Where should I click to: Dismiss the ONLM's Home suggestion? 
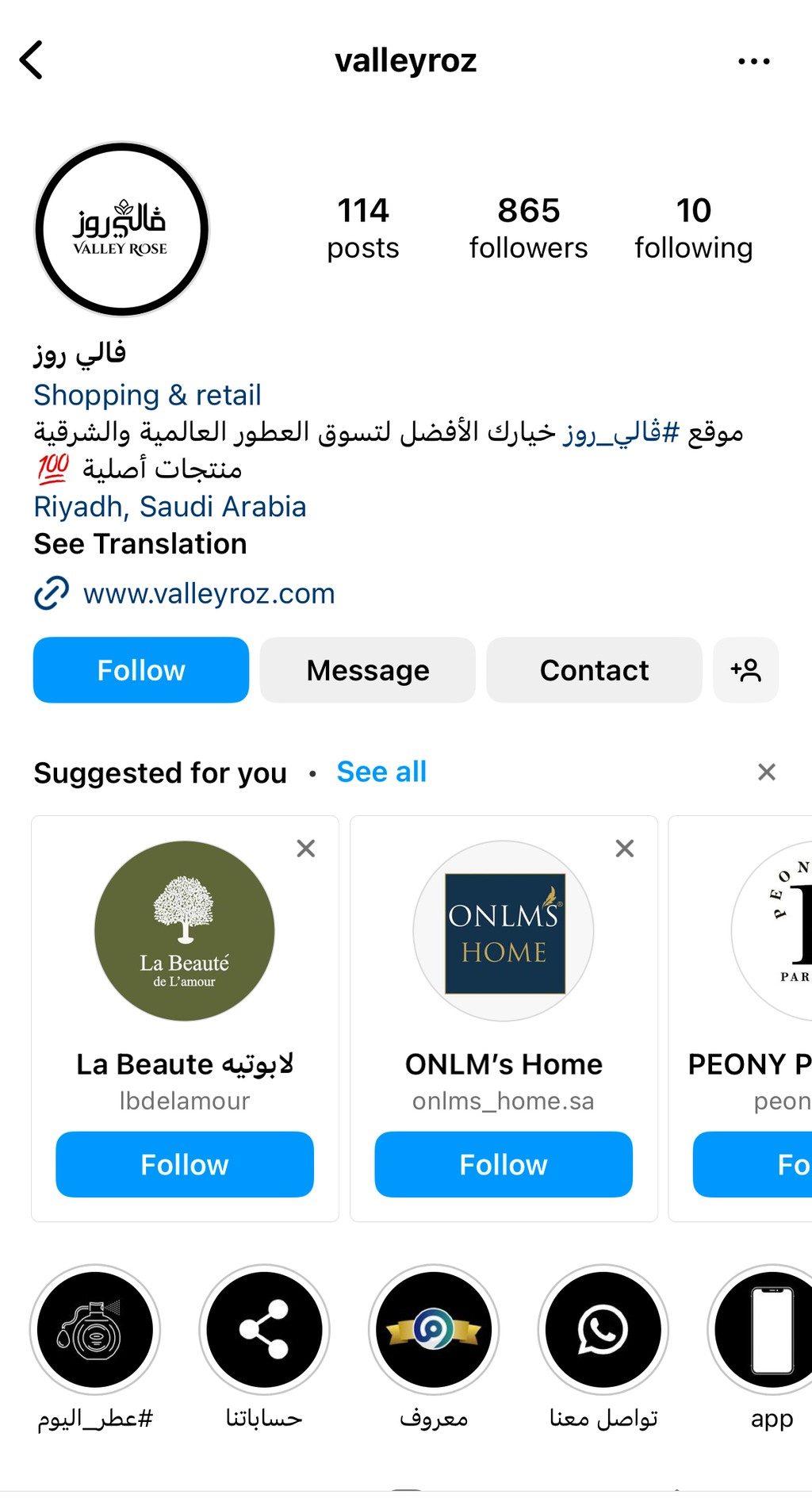pos(625,849)
